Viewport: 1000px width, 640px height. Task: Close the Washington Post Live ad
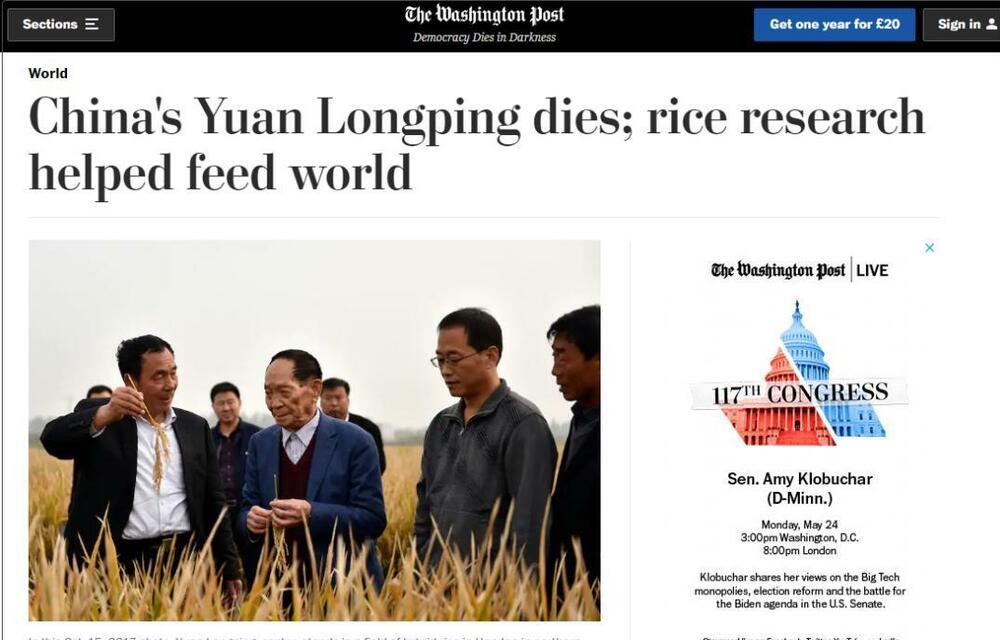click(929, 248)
